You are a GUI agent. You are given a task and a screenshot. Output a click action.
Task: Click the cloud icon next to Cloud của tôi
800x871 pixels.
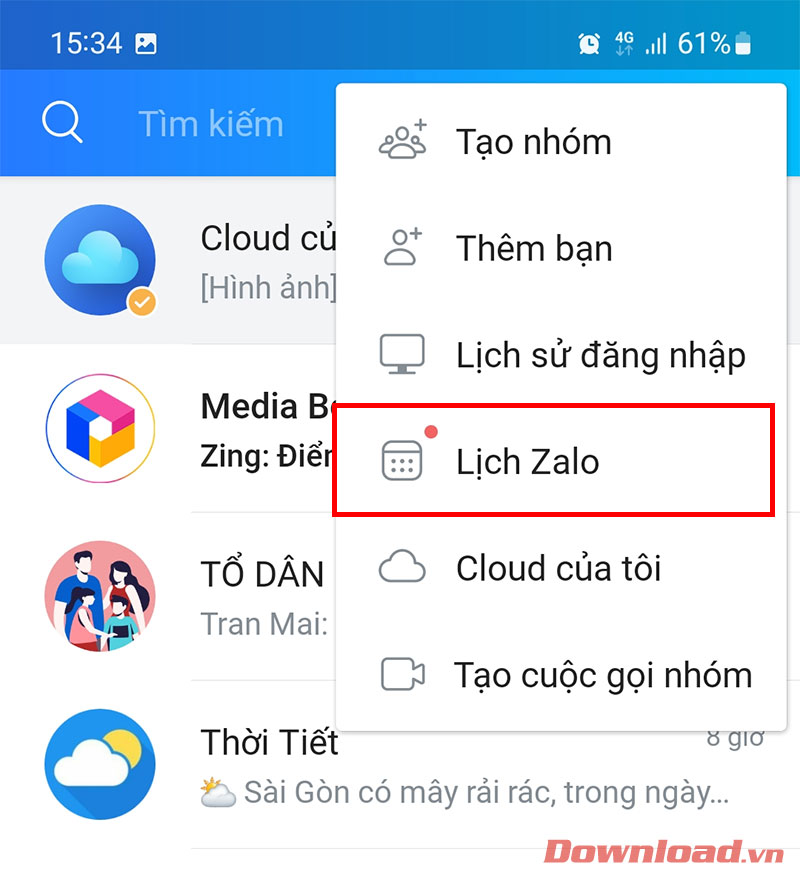[x=401, y=567]
